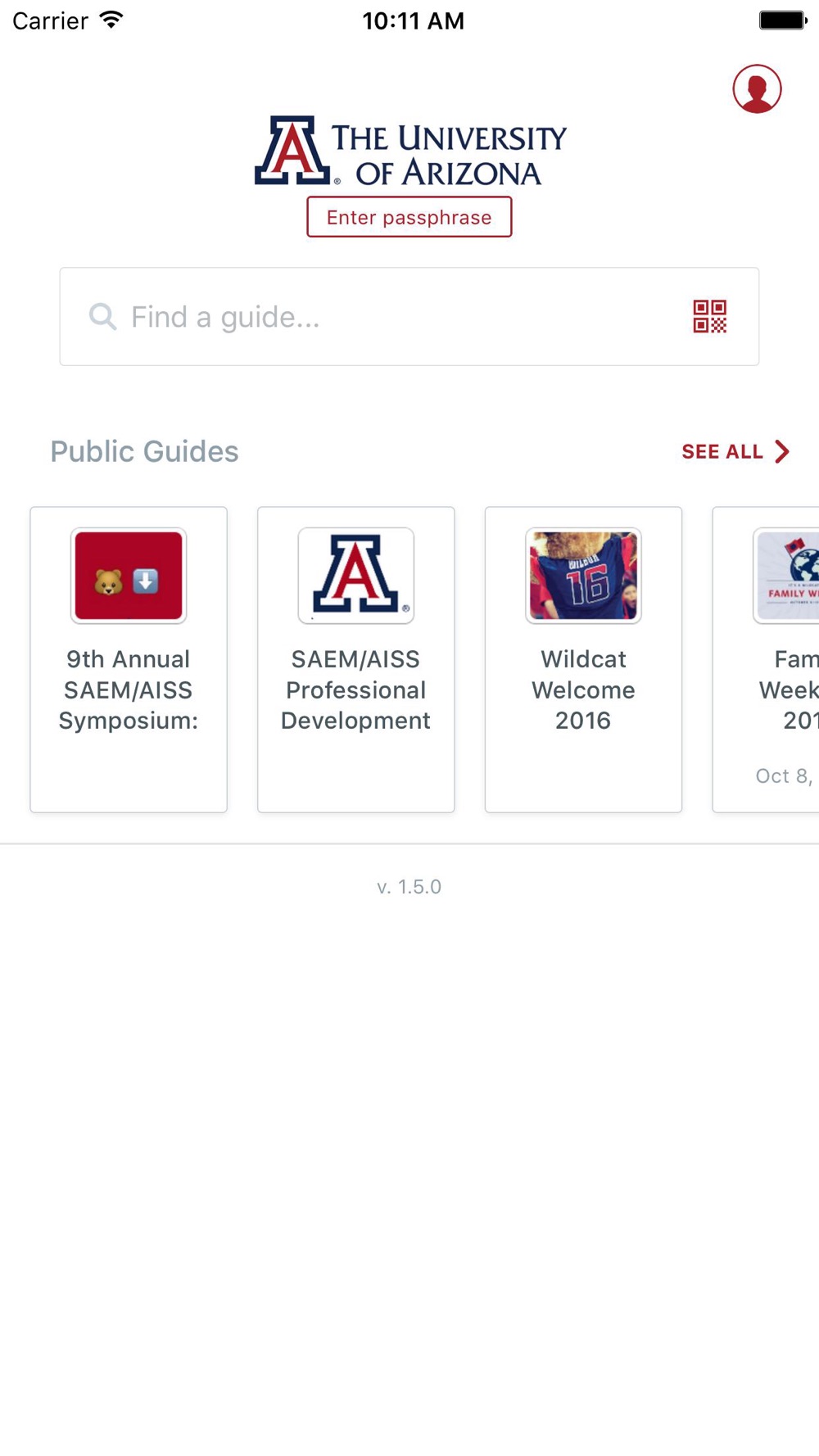See all public guides
The image size is (819, 1456).
coord(735,451)
